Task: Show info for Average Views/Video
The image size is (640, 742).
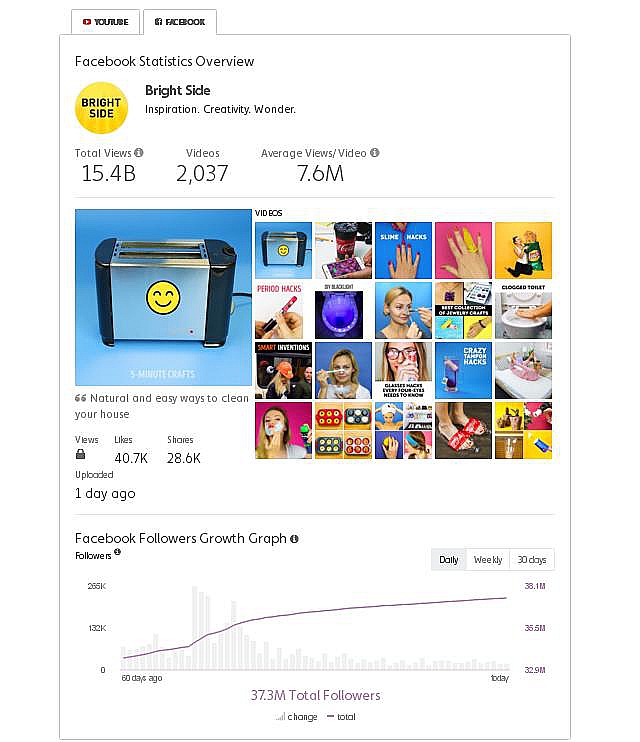Action: (x=375, y=153)
